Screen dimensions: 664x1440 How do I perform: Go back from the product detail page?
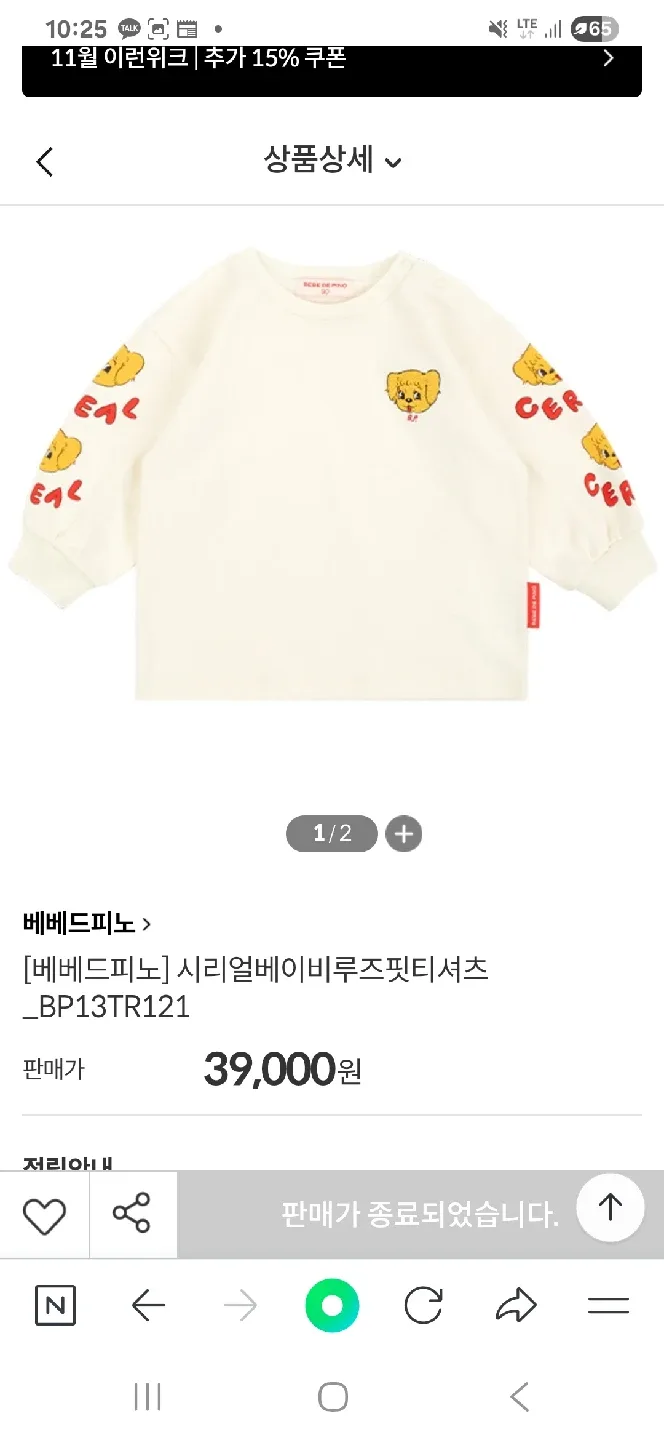(45, 161)
